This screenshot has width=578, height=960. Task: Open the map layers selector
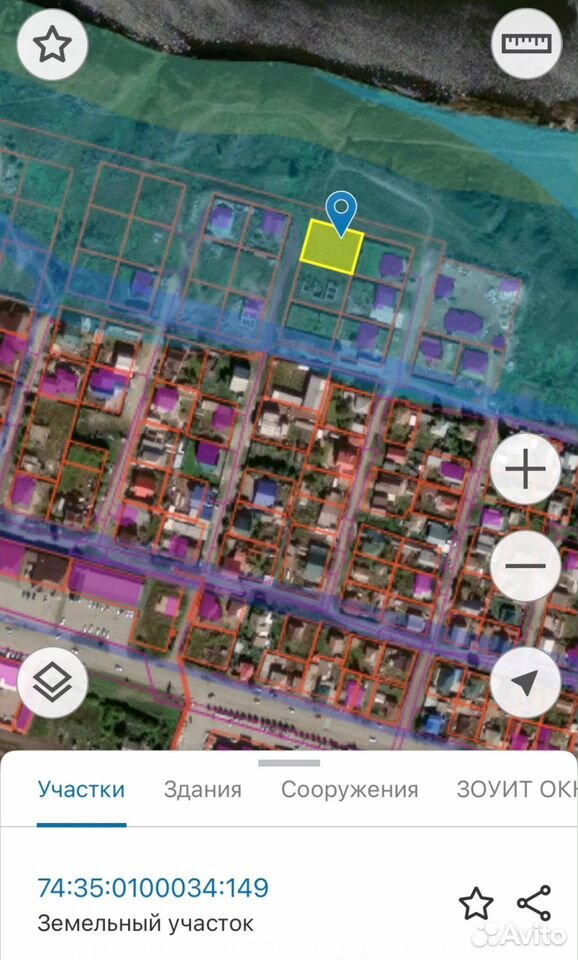[53, 683]
